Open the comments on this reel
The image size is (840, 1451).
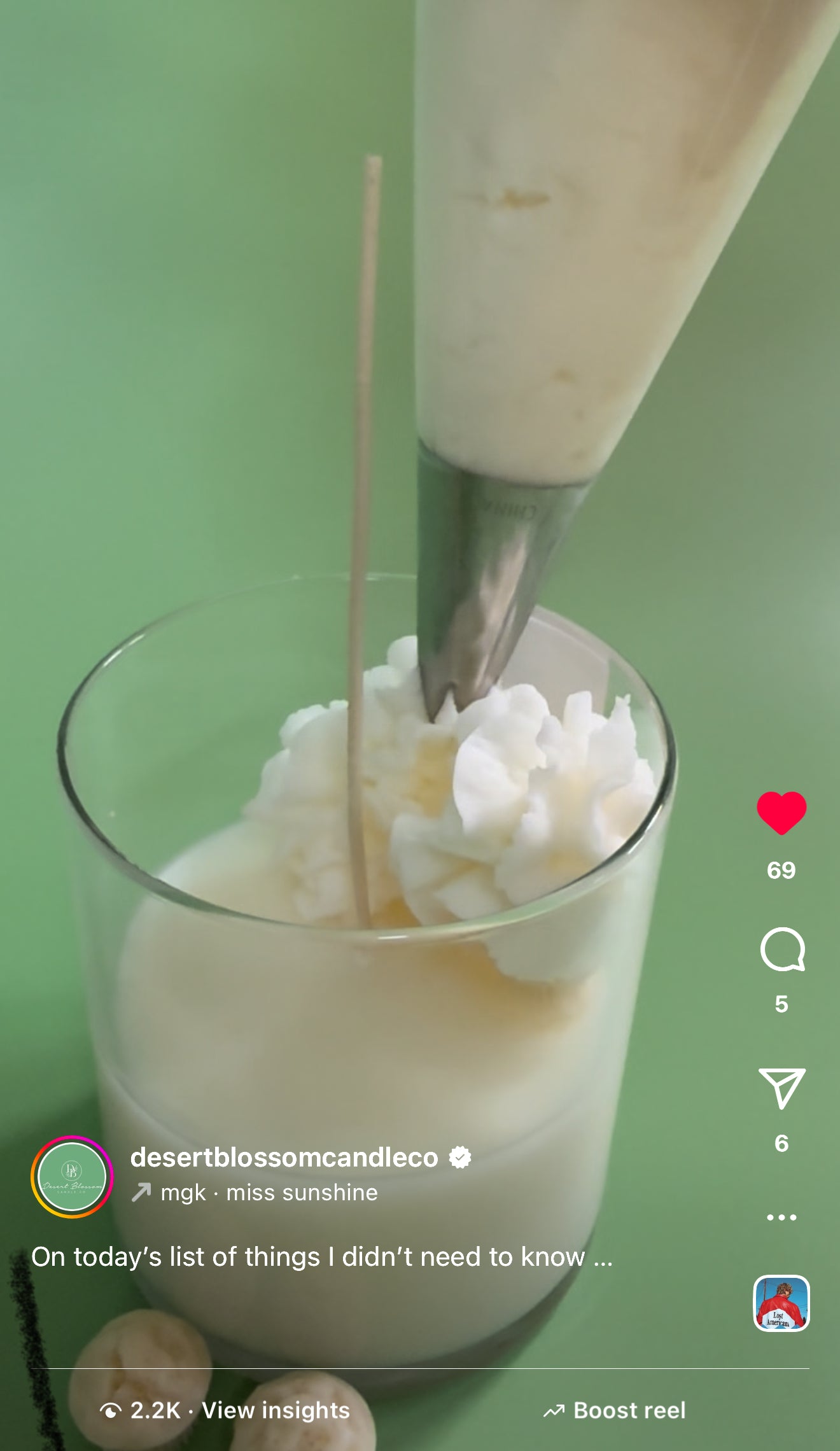point(782,950)
